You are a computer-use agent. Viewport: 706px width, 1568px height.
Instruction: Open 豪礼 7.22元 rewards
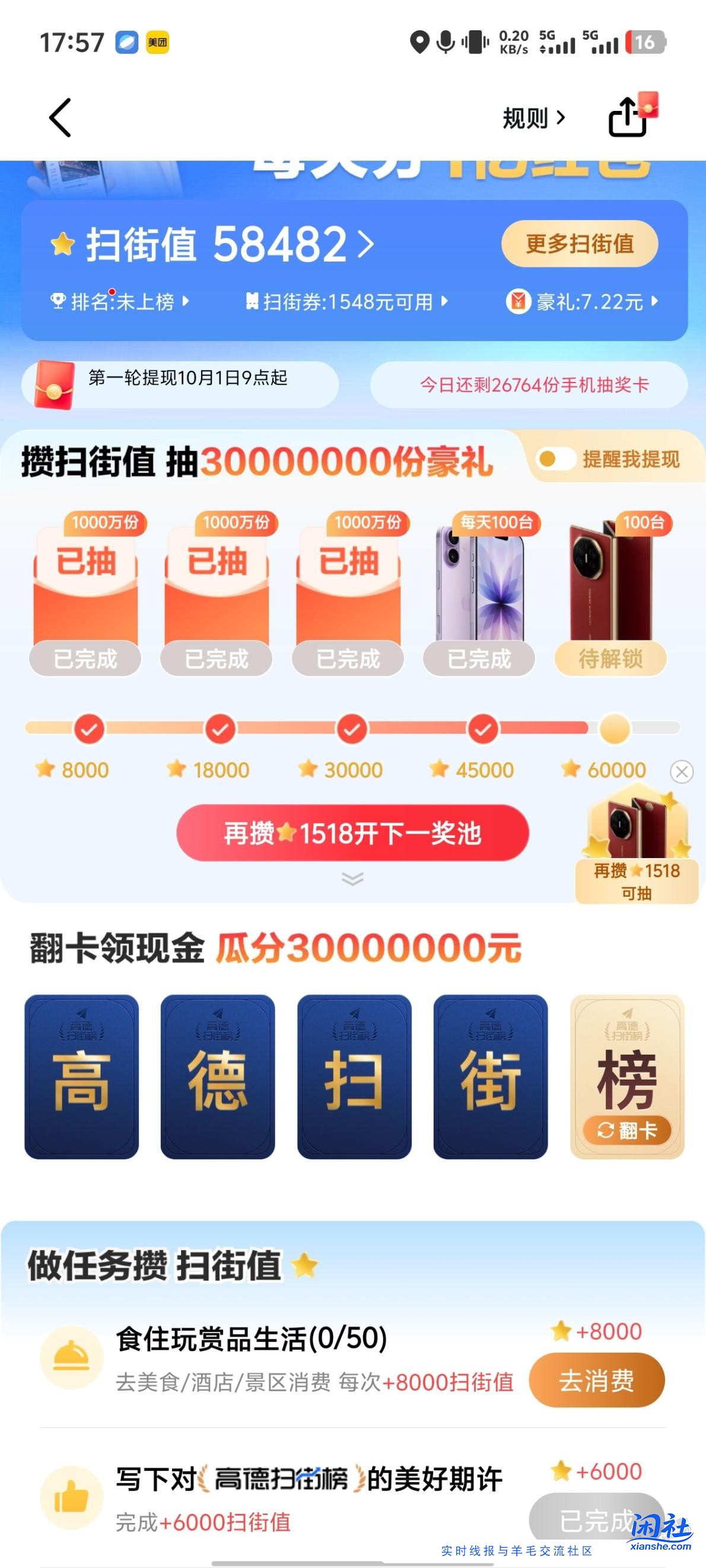[x=583, y=301]
